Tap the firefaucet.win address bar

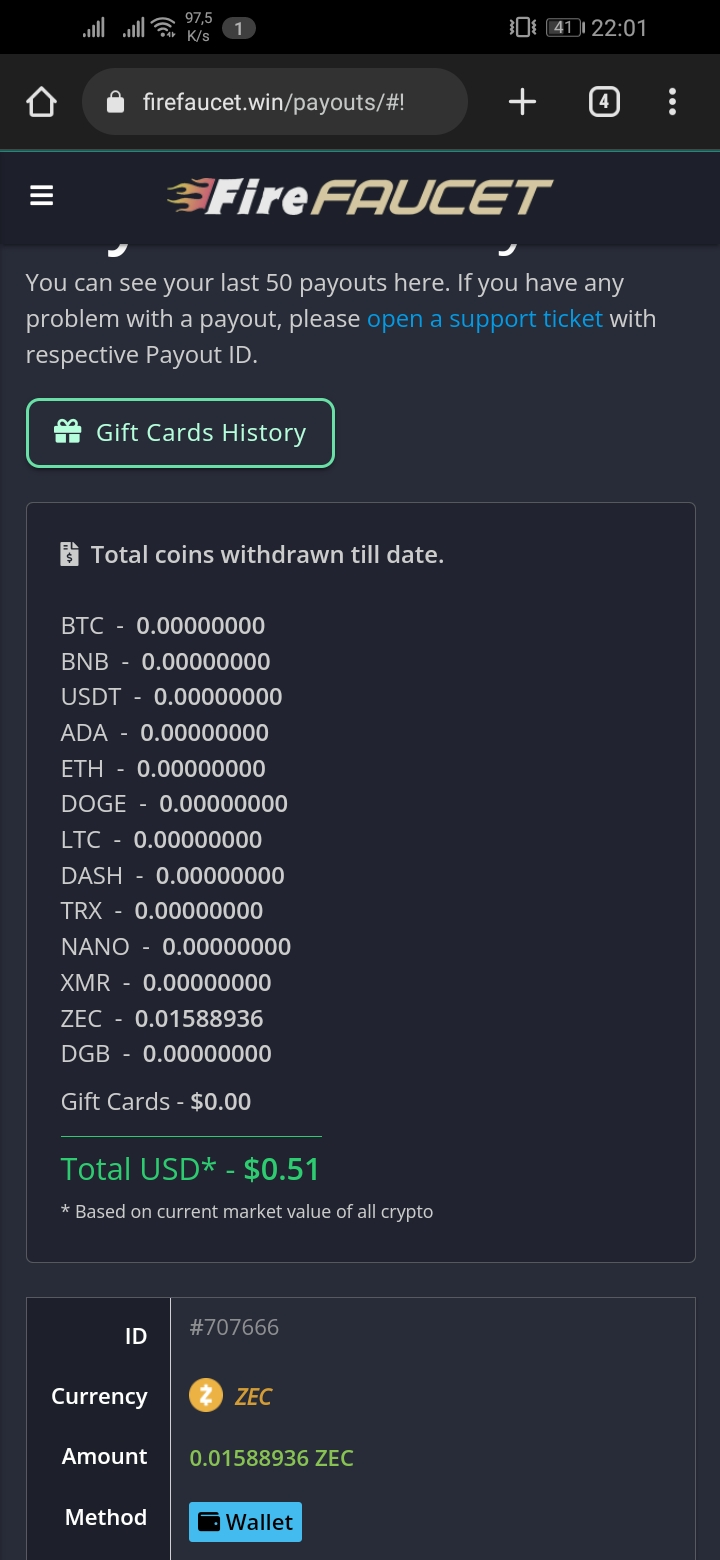pos(275,101)
